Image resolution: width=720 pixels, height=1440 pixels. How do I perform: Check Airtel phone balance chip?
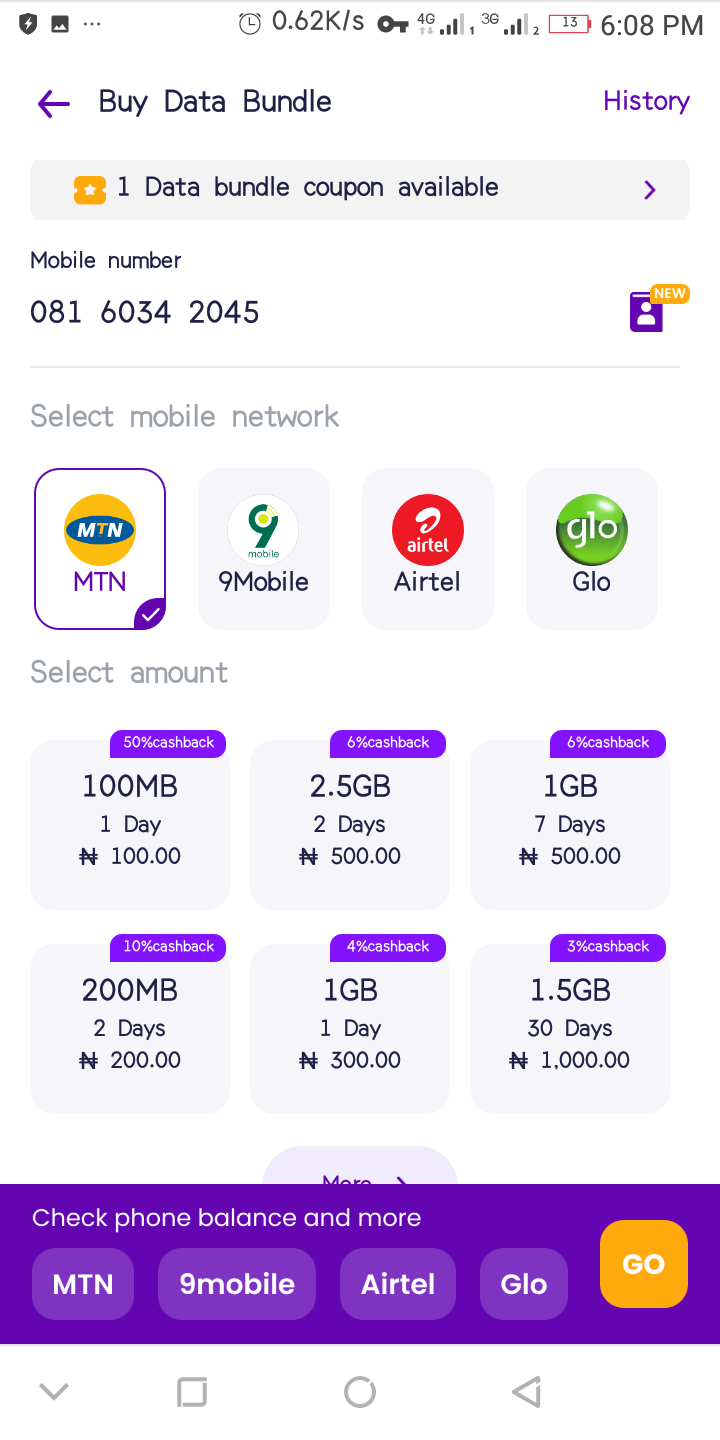(398, 1284)
